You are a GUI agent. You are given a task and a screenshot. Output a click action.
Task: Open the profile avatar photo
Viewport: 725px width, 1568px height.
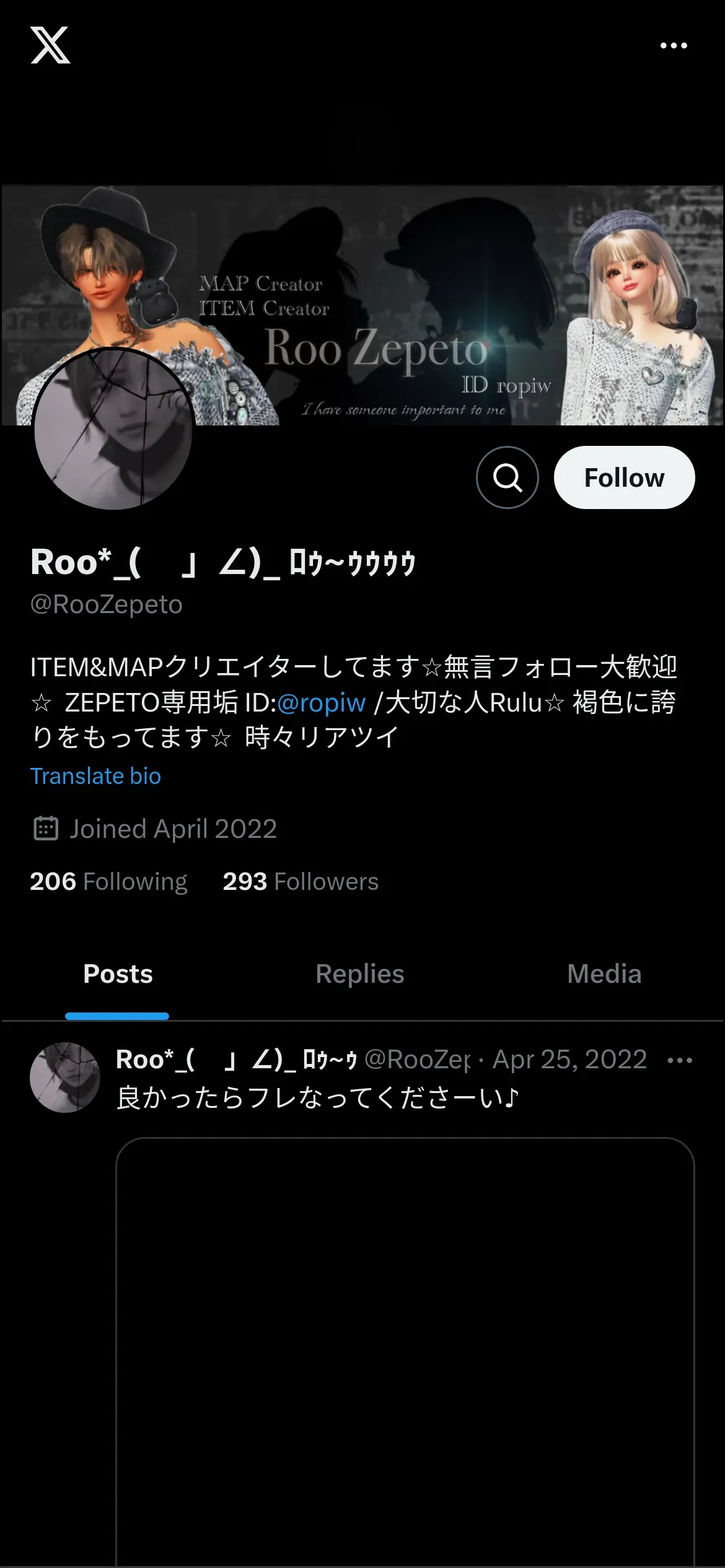[x=113, y=430]
